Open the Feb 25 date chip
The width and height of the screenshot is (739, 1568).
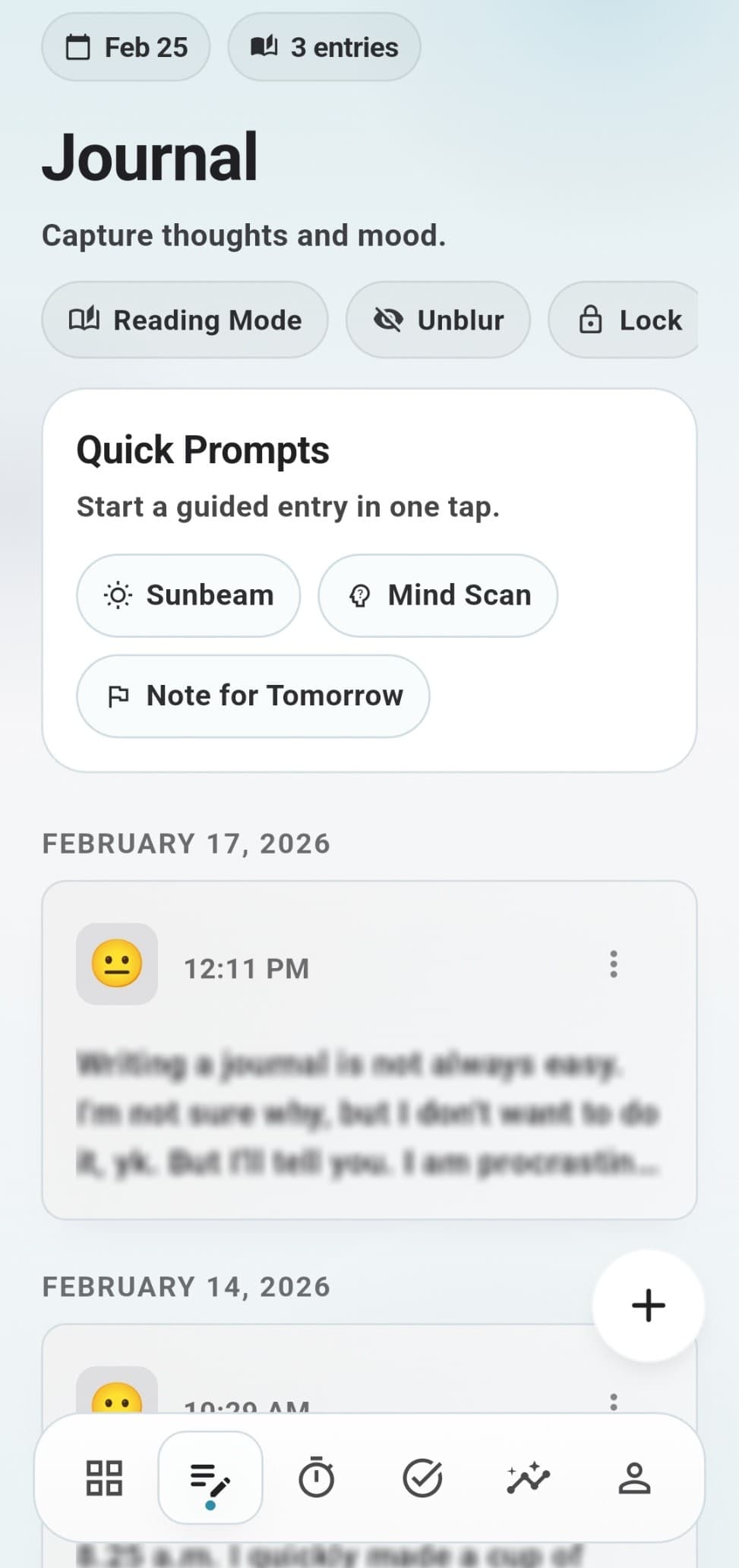coord(125,47)
